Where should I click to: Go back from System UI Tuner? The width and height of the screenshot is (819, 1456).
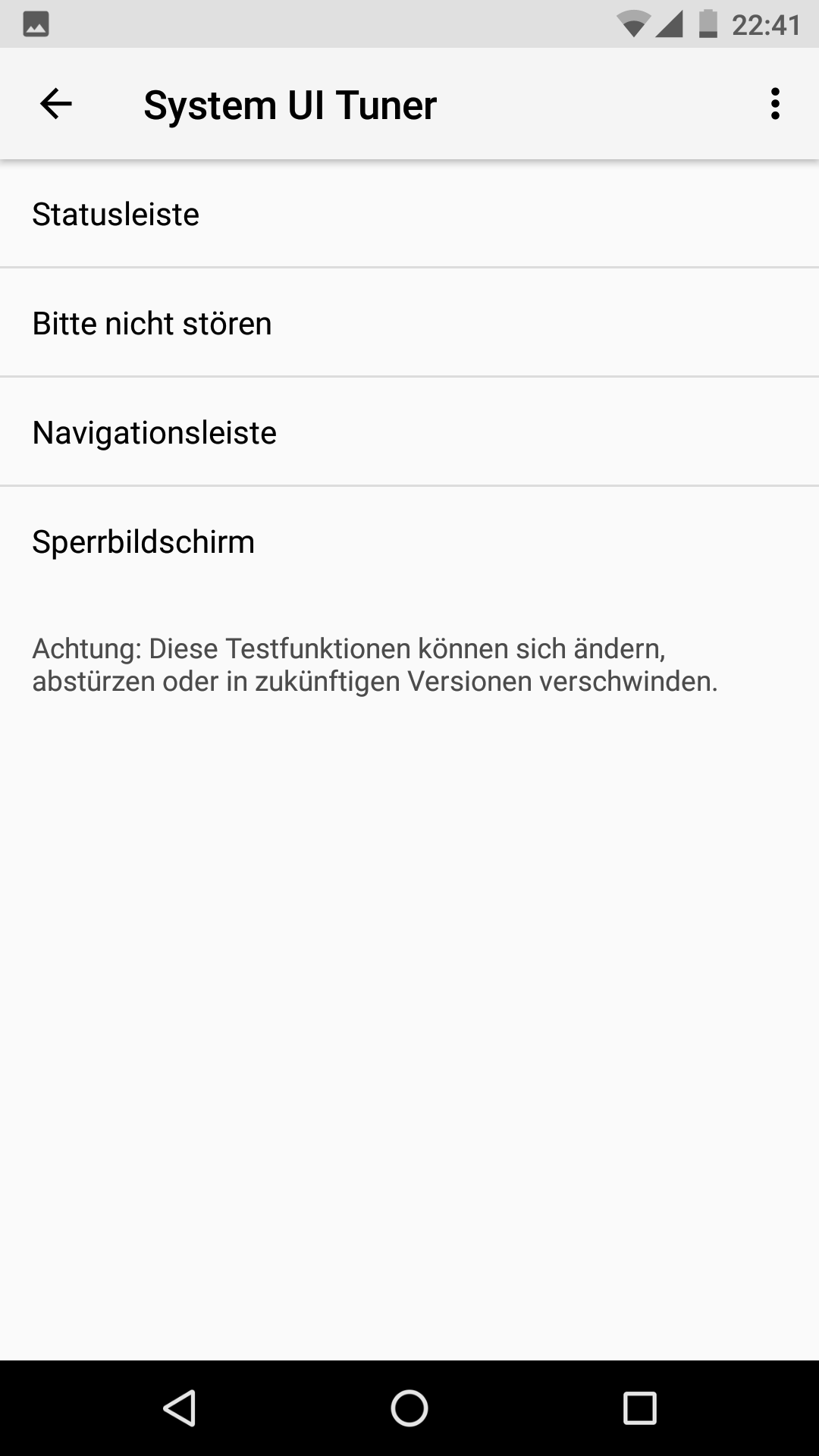click(55, 104)
